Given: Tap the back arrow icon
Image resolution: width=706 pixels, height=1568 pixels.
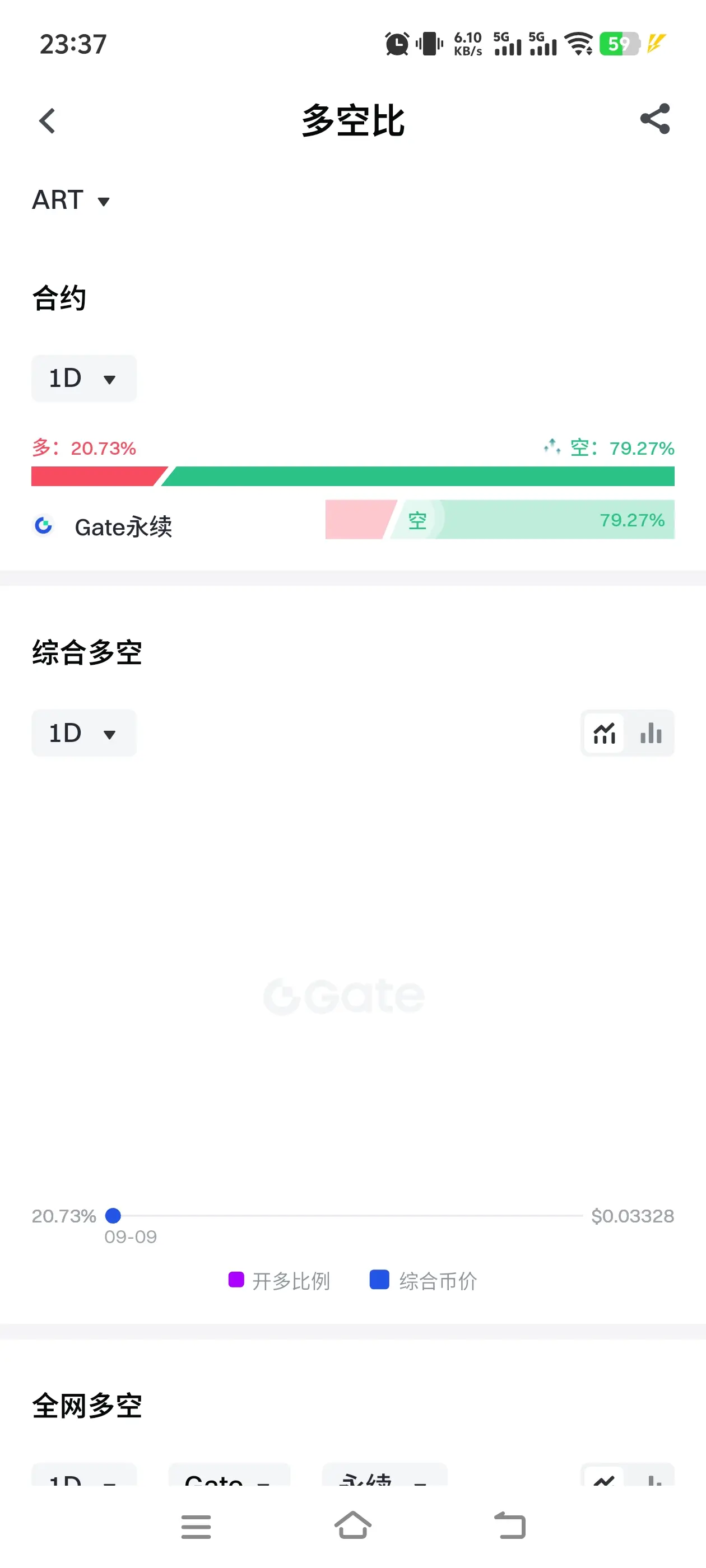Looking at the screenshot, I should pyautogui.click(x=48, y=120).
